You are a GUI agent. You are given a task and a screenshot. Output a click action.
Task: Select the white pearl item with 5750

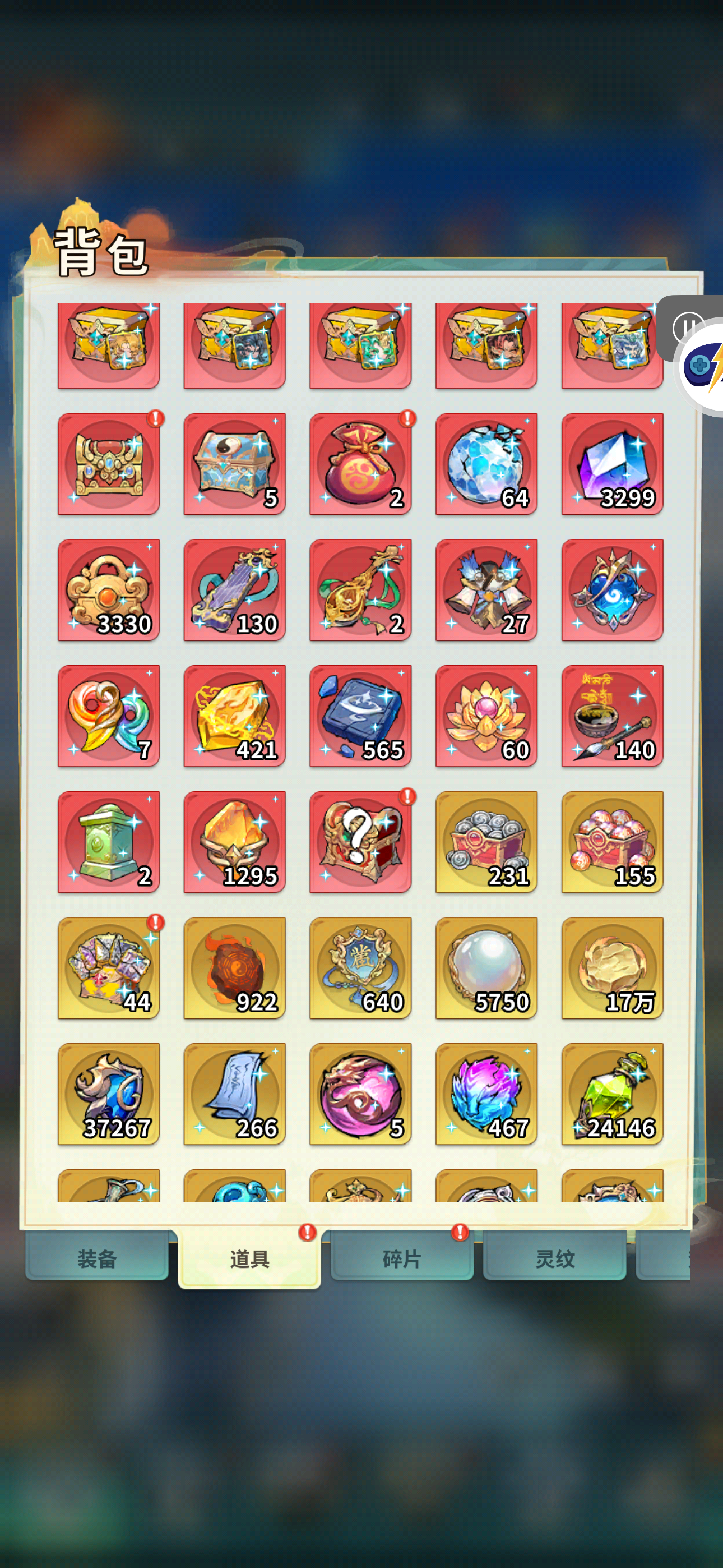click(486, 968)
